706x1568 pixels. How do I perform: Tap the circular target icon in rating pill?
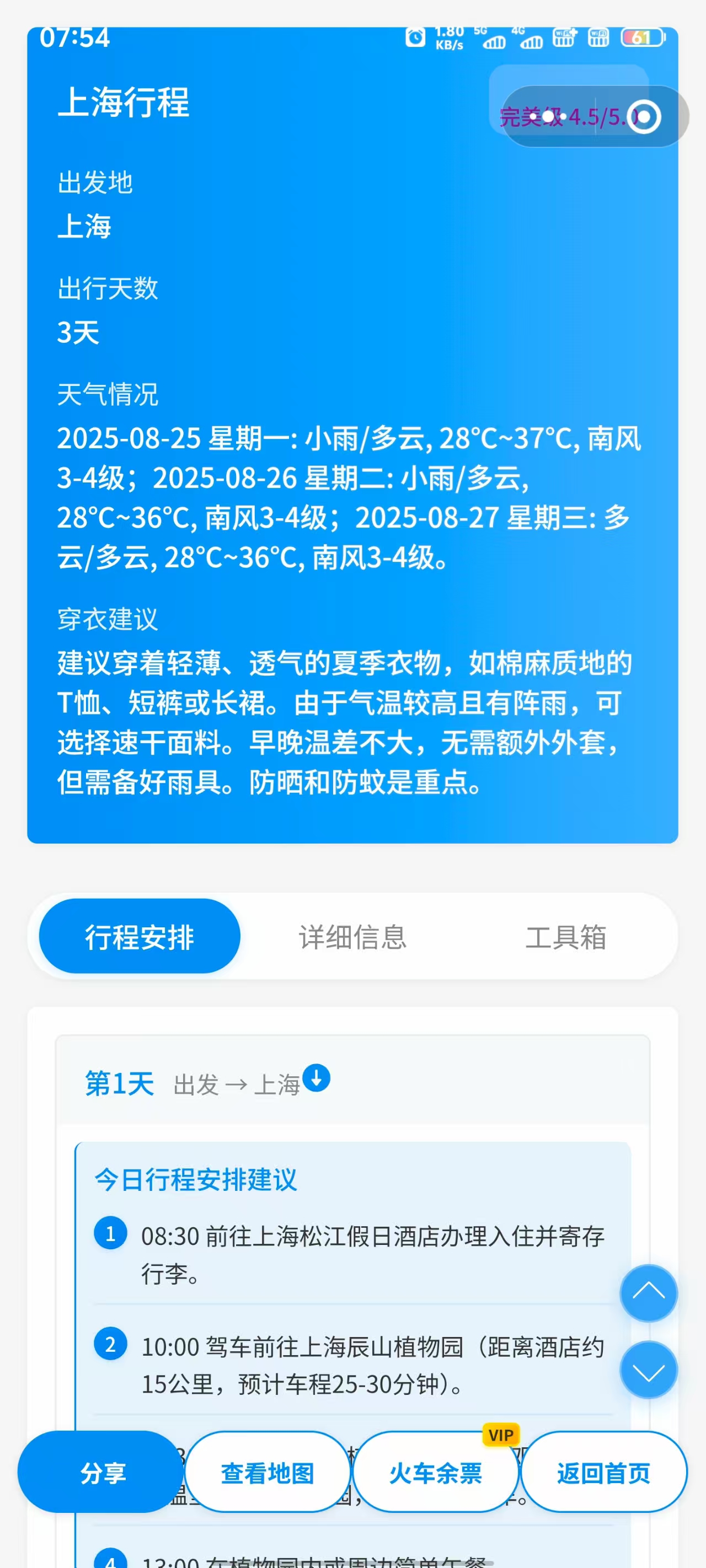pos(643,117)
